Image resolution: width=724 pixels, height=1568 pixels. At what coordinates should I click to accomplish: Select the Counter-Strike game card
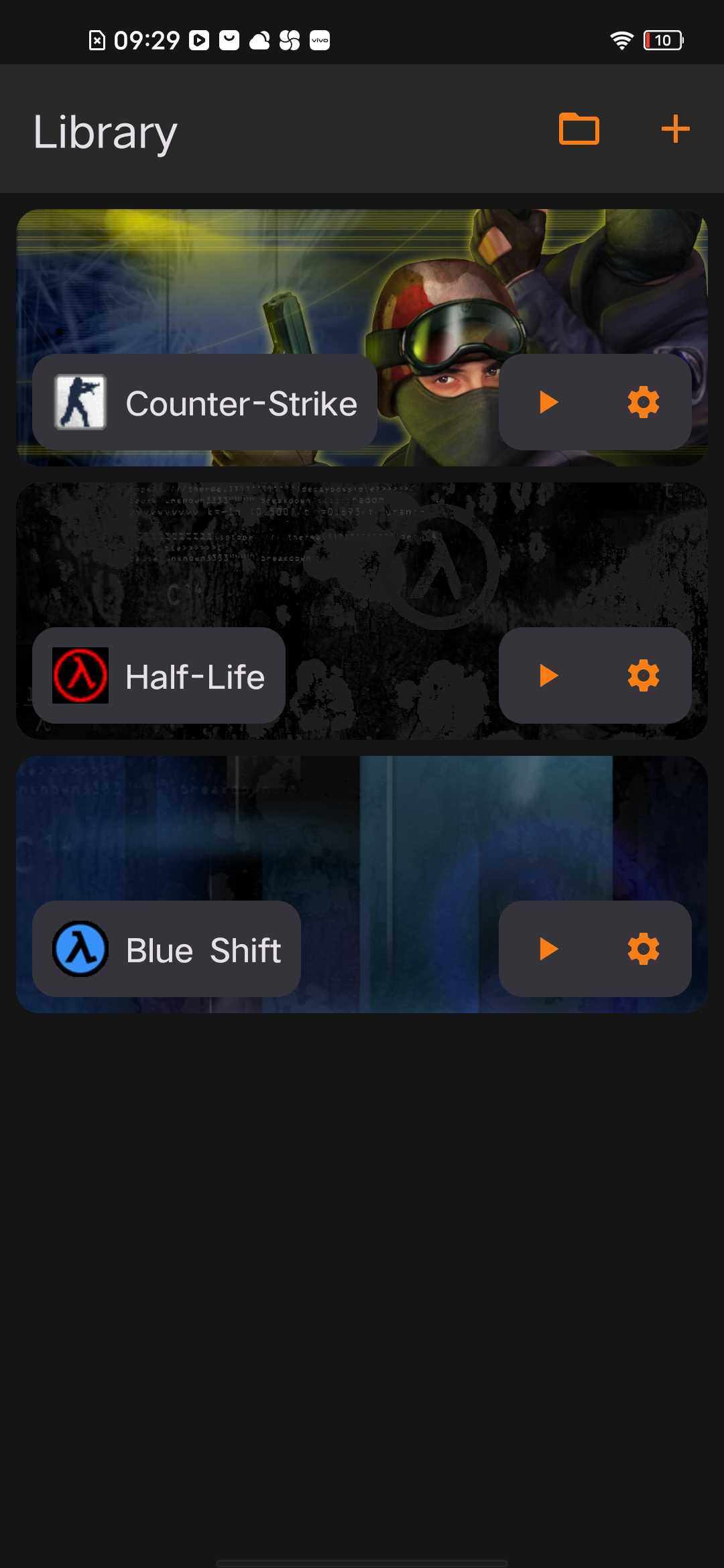pyautogui.click(x=204, y=403)
